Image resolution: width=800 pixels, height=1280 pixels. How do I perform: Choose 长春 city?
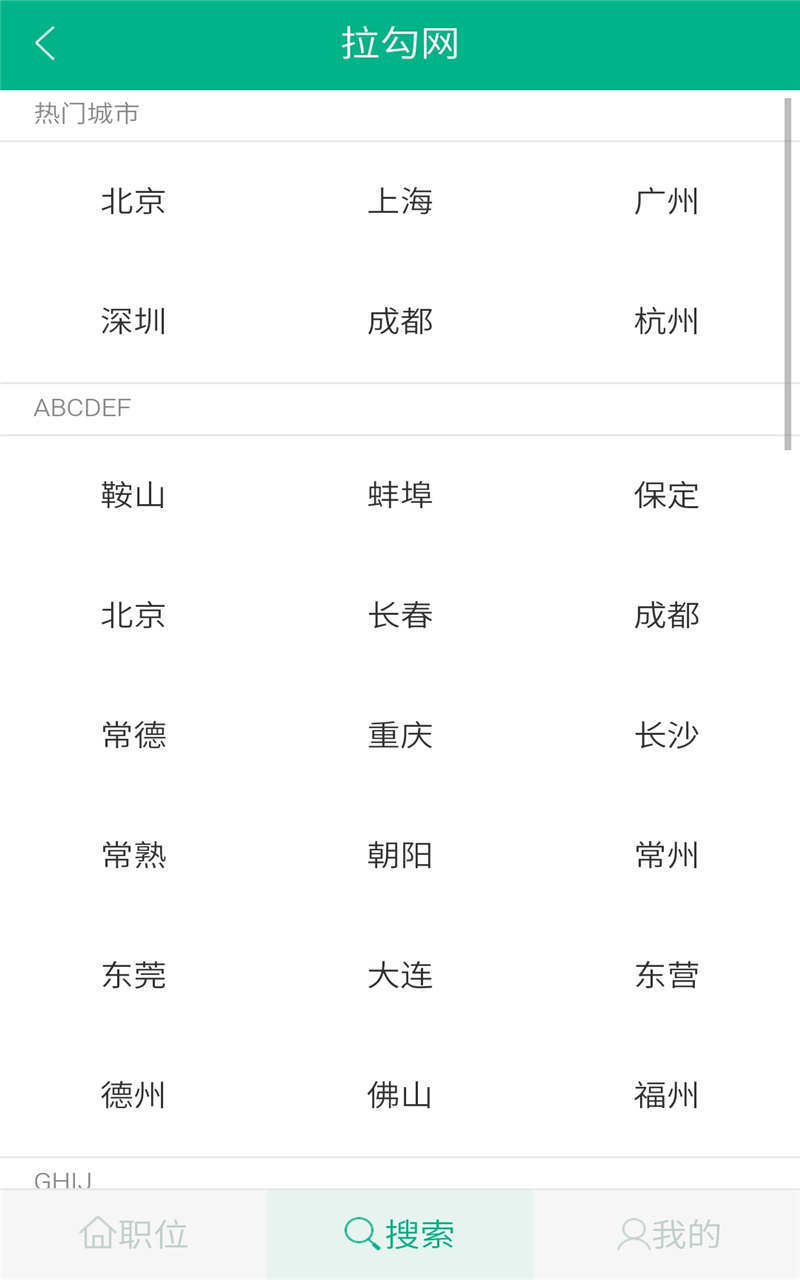click(x=400, y=615)
